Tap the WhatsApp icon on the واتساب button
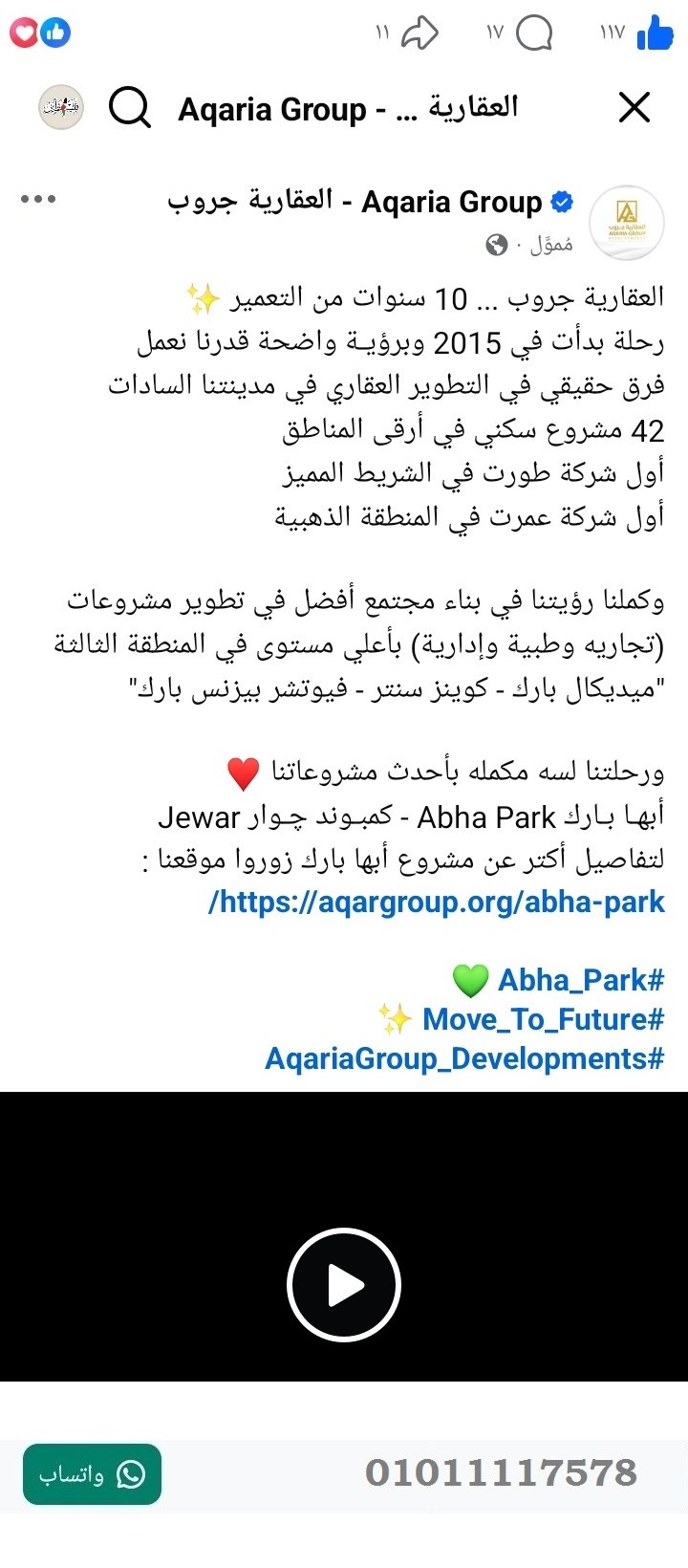Viewport: 688px width, 1568px height. 130,1475
